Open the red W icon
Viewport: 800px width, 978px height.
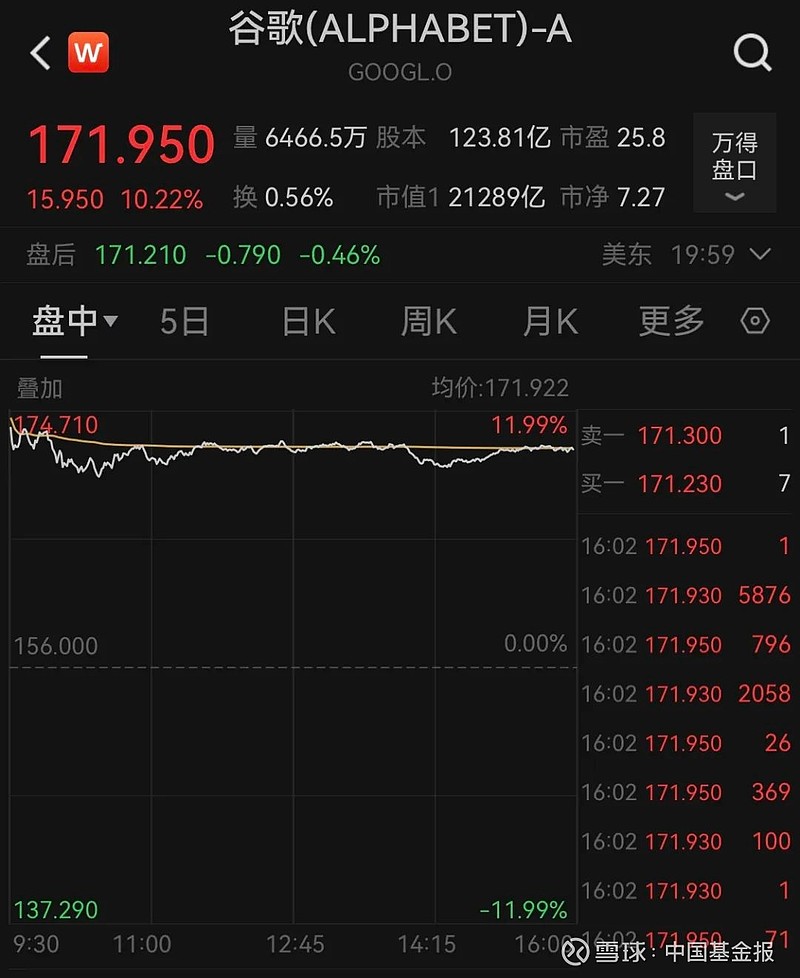[88, 52]
